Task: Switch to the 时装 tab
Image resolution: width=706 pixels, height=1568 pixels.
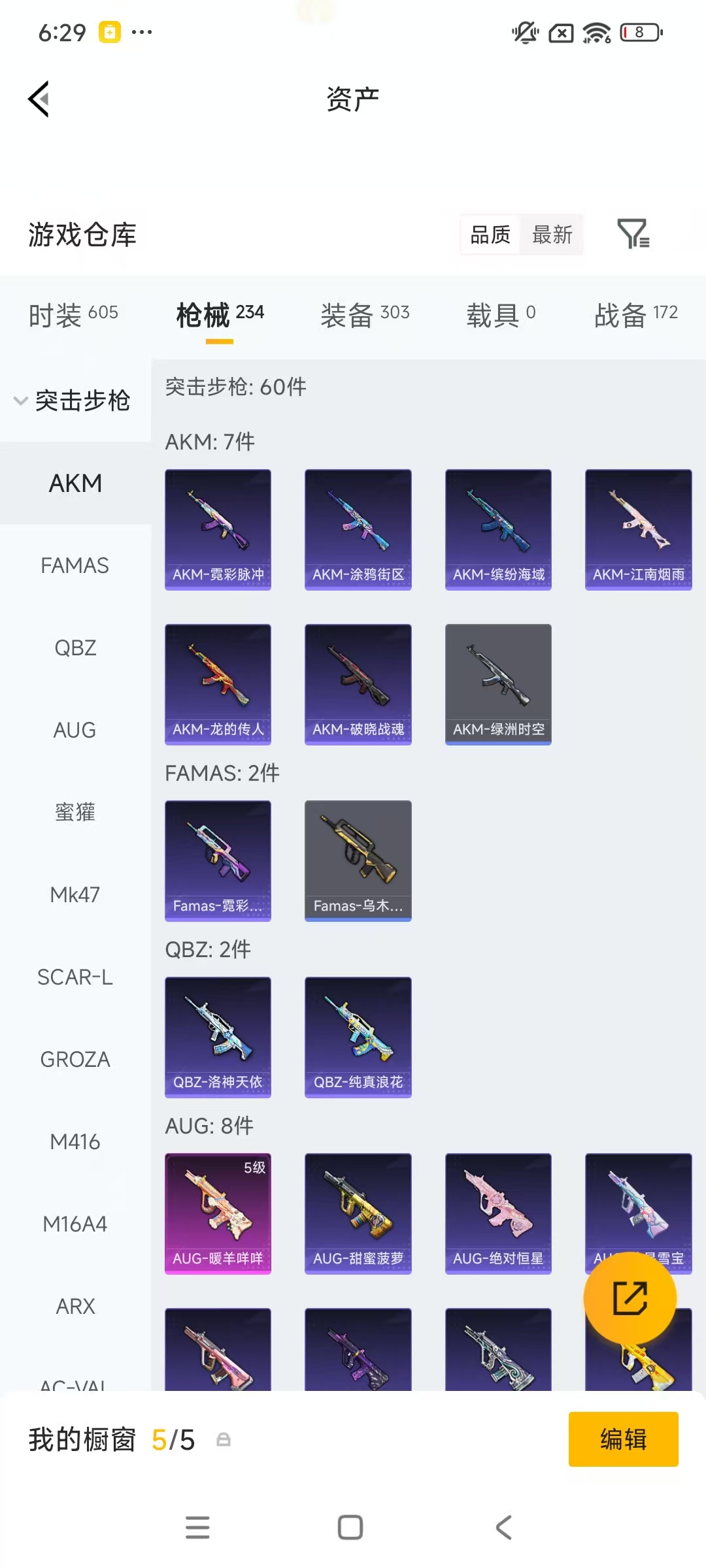Action: pyautogui.click(x=73, y=315)
